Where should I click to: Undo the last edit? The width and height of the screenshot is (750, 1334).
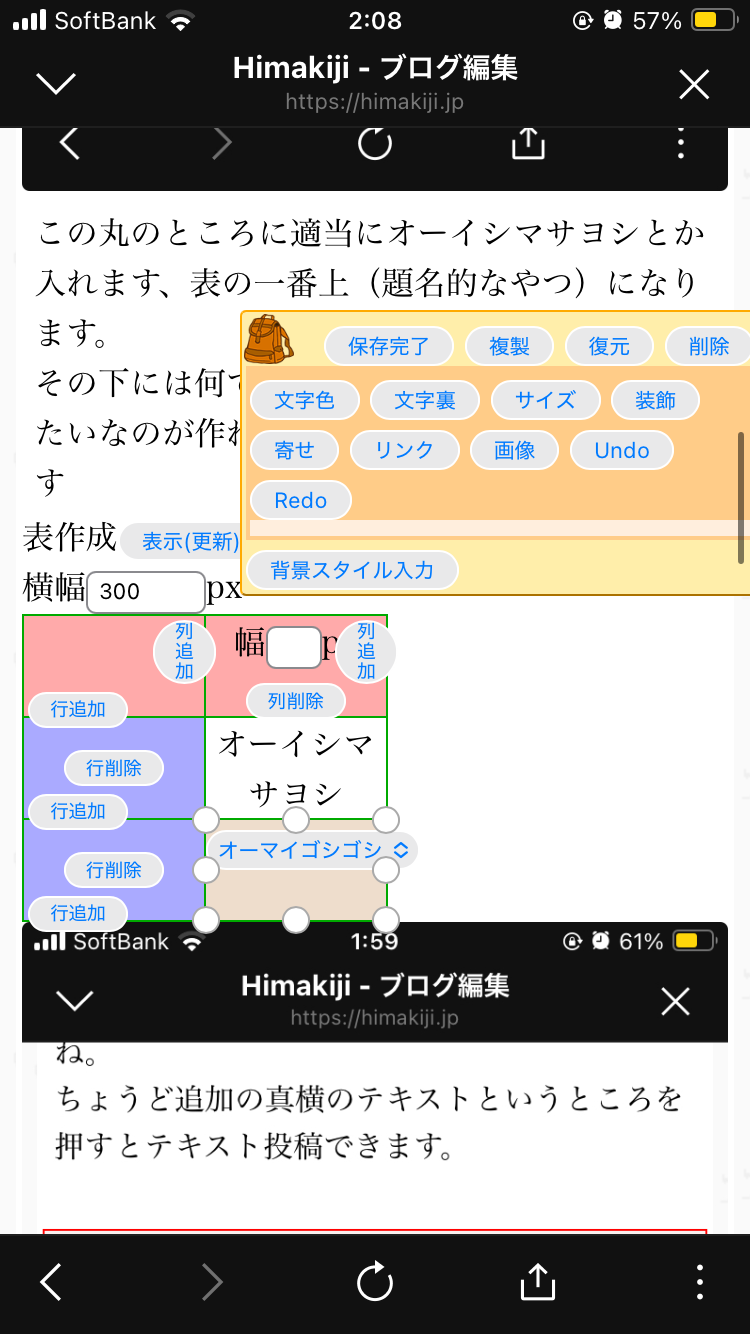[621, 450]
